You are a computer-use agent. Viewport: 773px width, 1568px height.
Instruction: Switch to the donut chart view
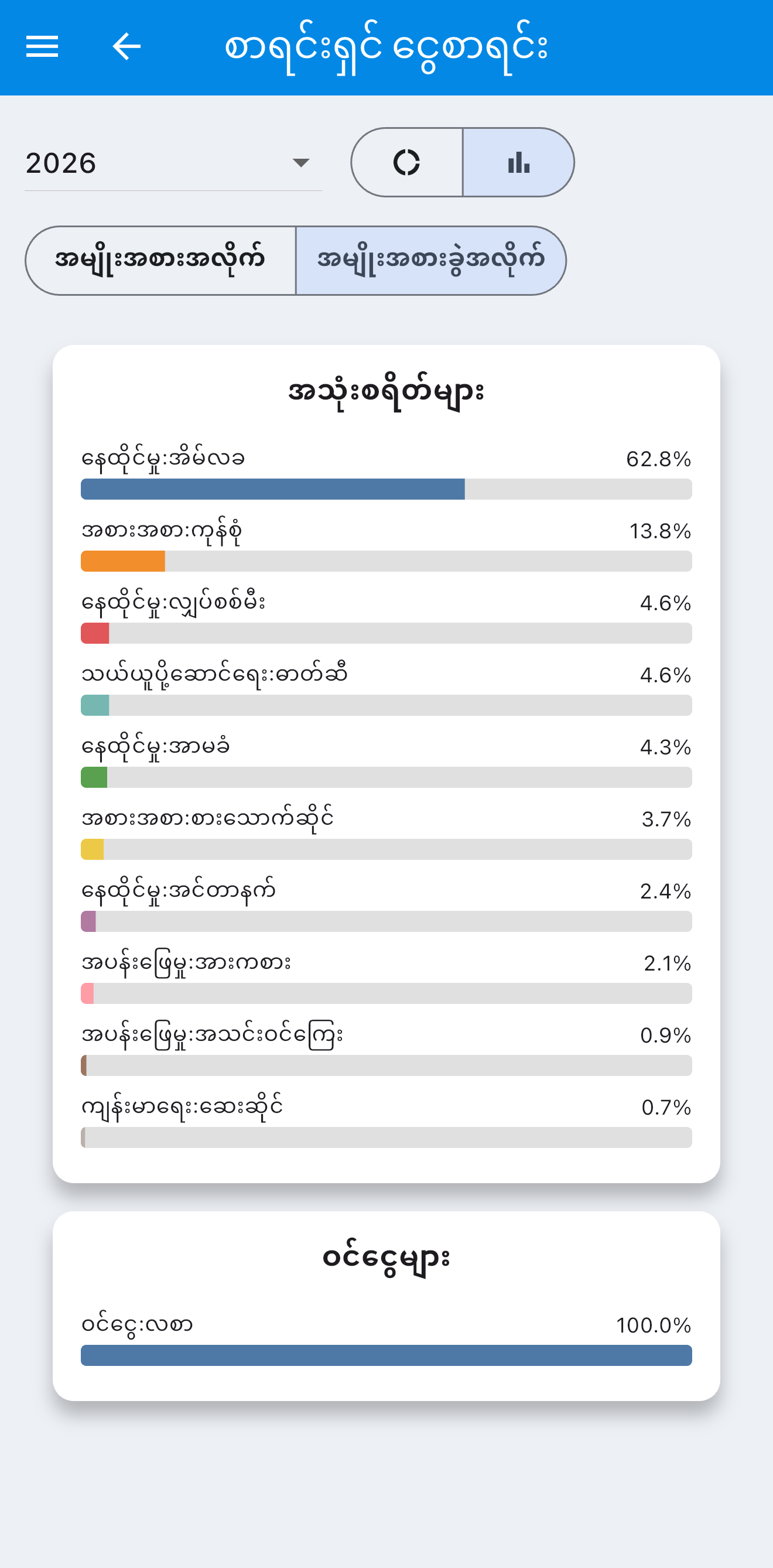[406, 162]
